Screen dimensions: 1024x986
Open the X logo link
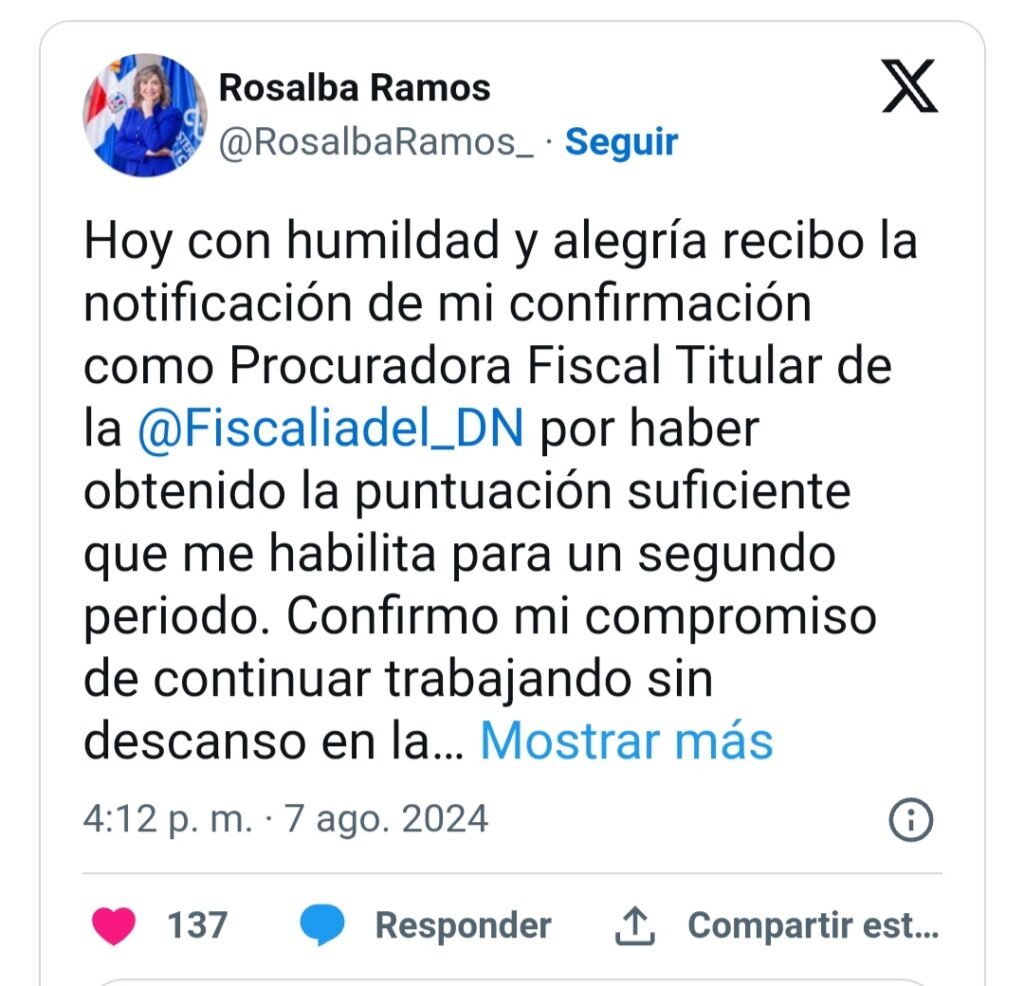[910, 86]
